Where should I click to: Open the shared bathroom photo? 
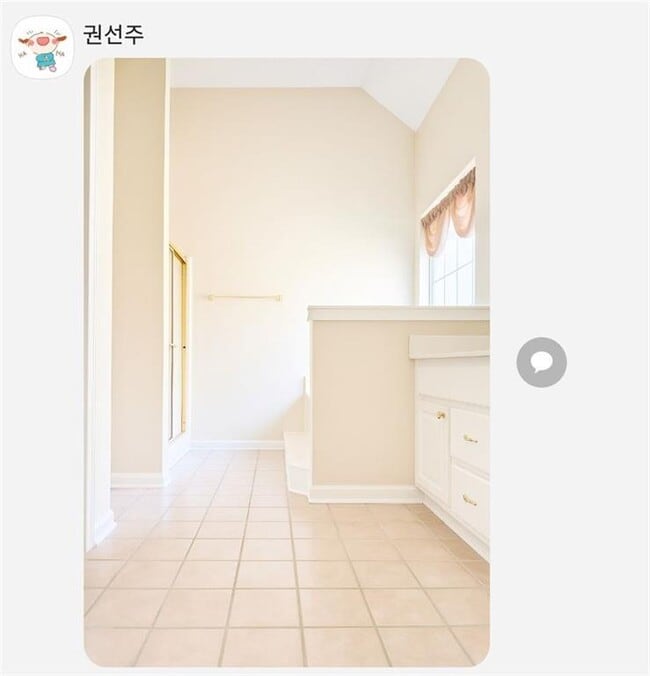click(286, 362)
